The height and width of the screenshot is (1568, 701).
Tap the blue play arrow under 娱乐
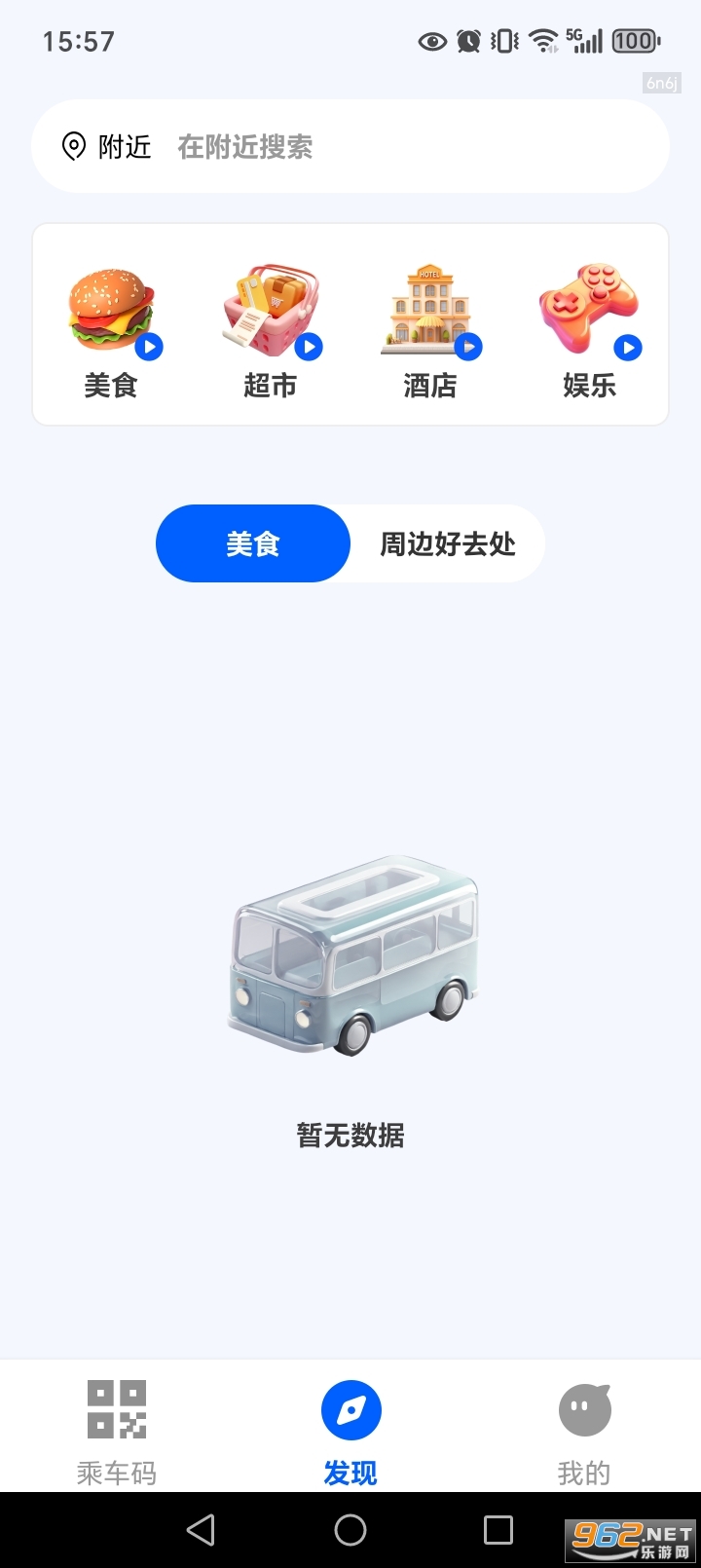click(x=628, y=347)
